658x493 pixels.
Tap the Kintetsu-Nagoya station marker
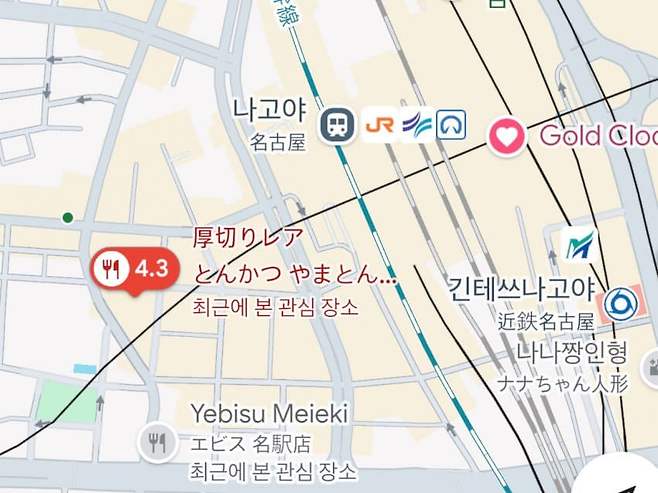coord(621,303)
